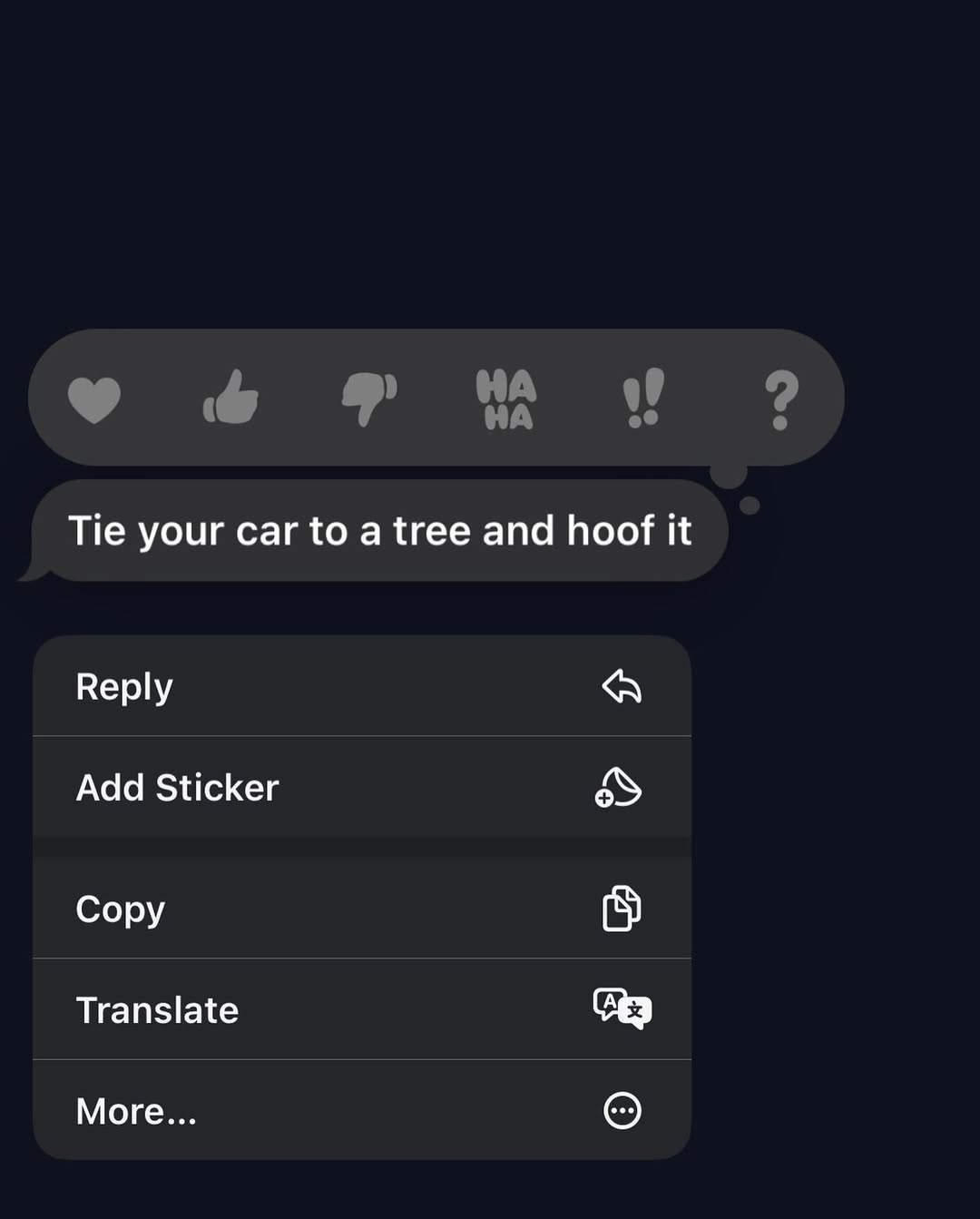The image size is (980, 1219).
Task: React with the exclamation marks tapback
Action: [x=643, y=398]
